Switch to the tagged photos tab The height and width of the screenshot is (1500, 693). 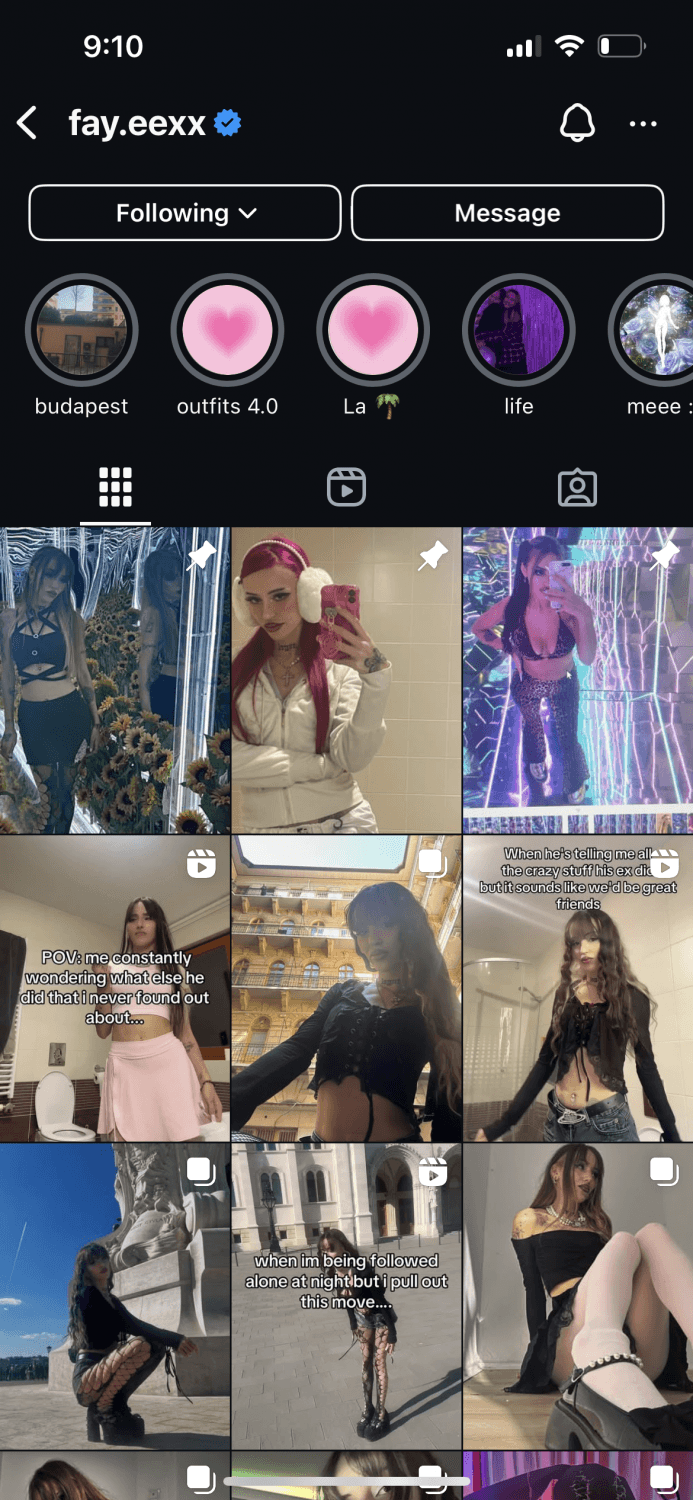[x=577, y=487]
